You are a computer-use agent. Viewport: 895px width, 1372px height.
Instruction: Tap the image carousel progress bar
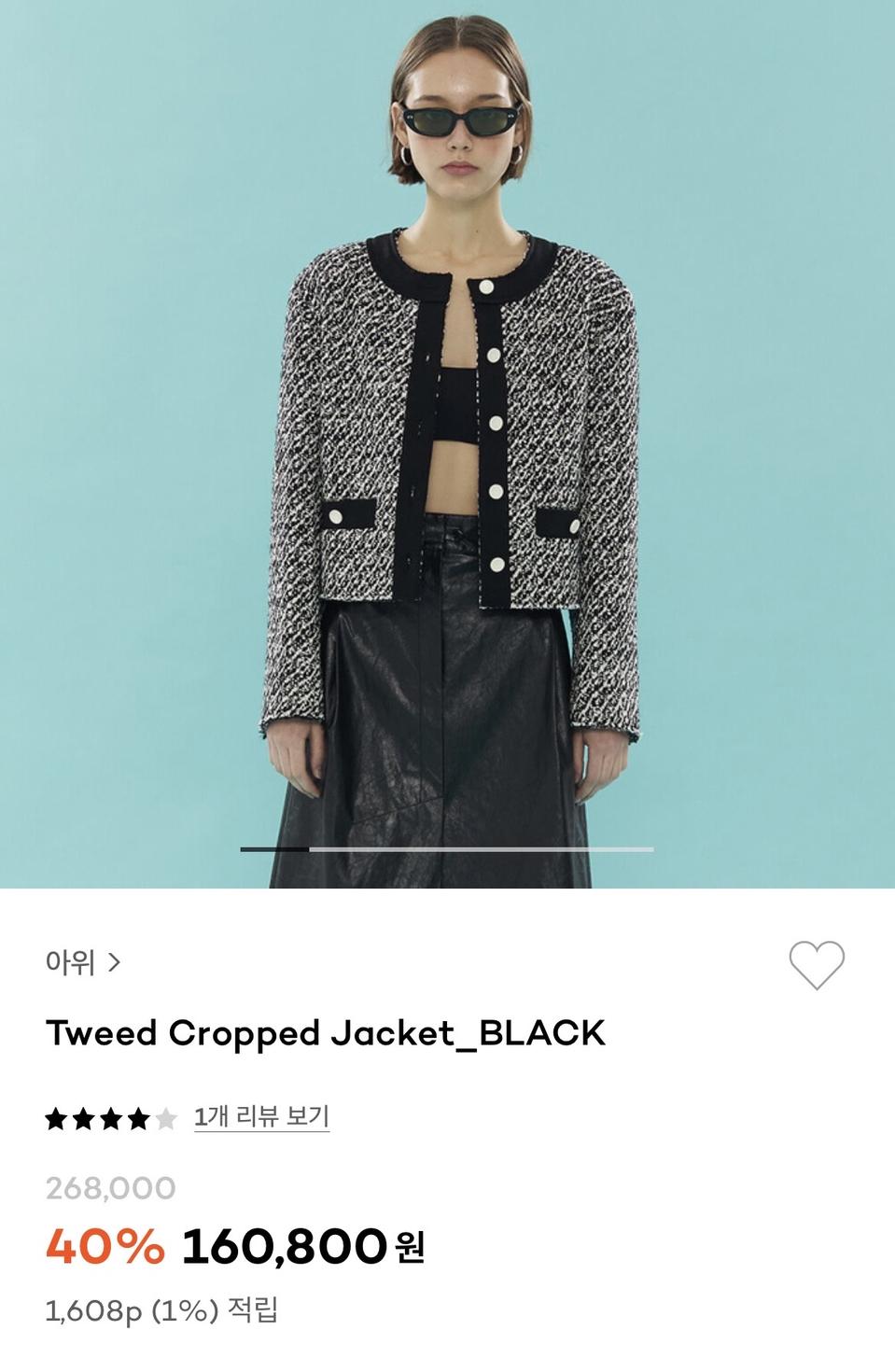pyautogui.click(x=447, y=848)
